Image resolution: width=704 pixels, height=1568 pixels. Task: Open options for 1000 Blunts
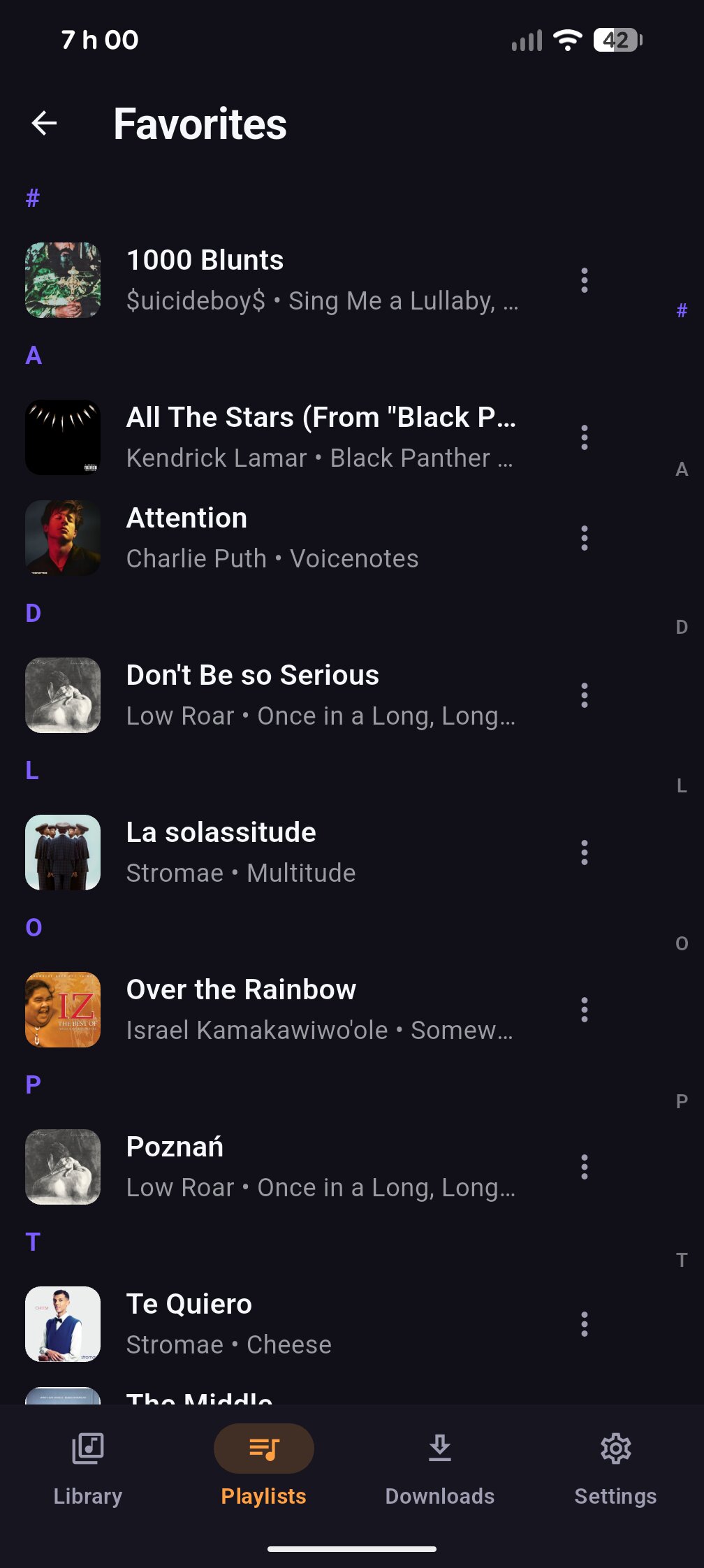click(585, 280)
